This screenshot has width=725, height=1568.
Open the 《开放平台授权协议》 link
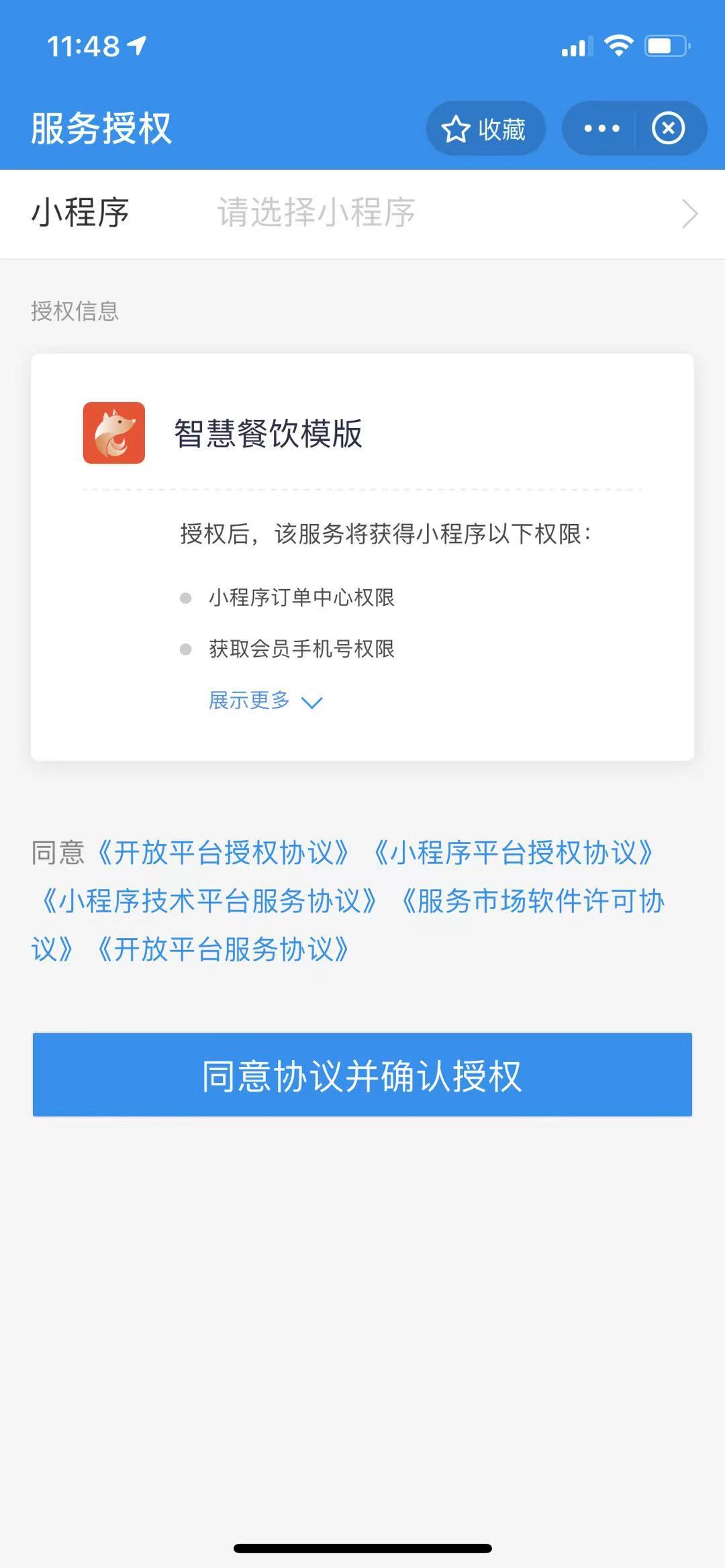point(223,853)
